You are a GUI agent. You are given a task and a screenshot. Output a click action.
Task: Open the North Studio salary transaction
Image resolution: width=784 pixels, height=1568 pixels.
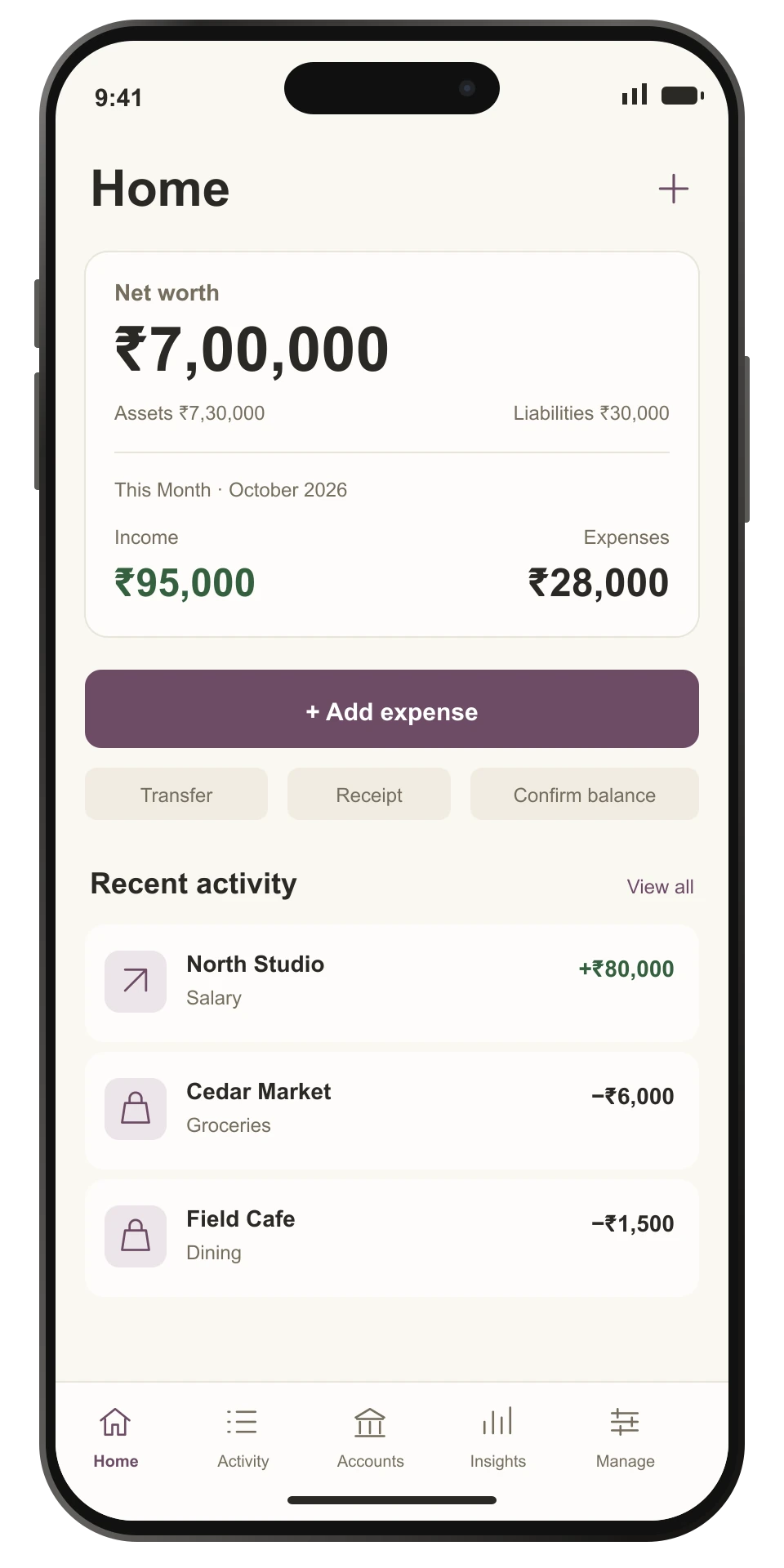click(x=392, y=983)
